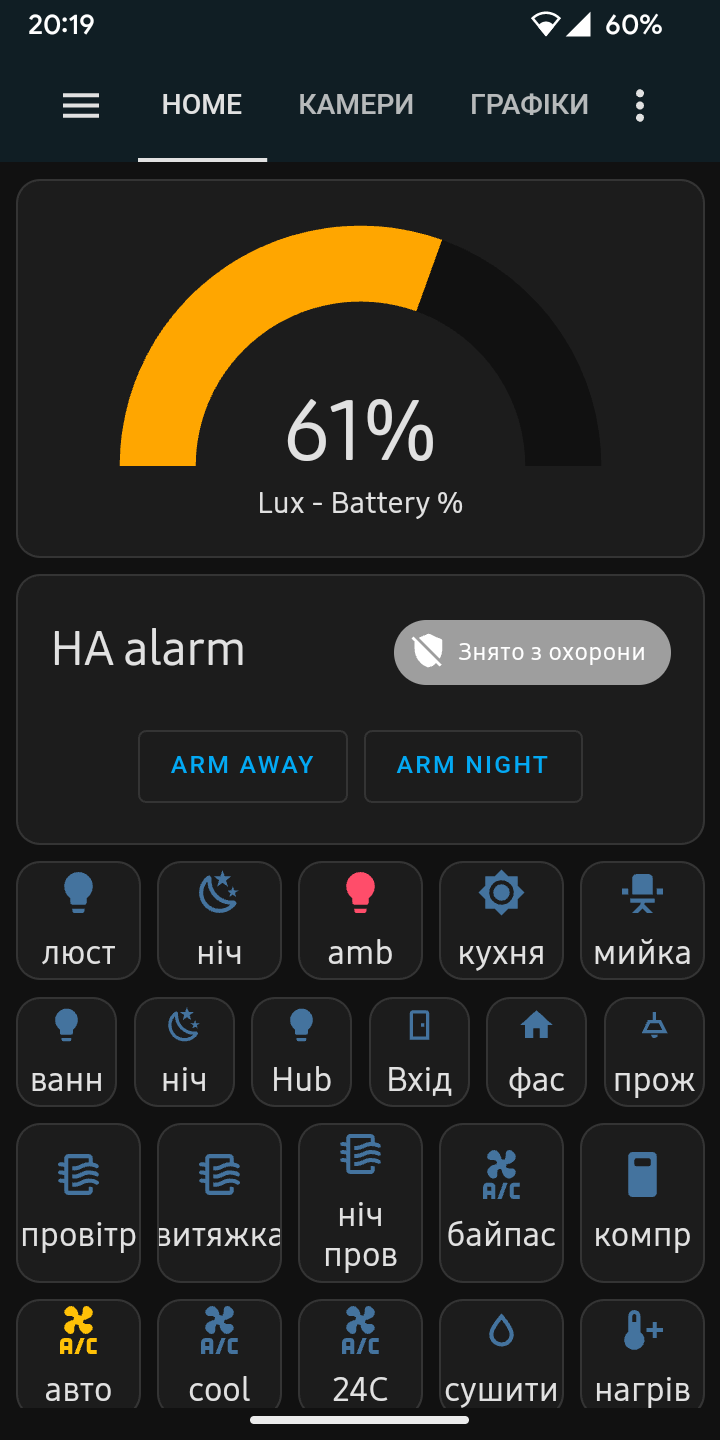
Task: Activate the байпас A/C button
Action: coord(501,1203)
